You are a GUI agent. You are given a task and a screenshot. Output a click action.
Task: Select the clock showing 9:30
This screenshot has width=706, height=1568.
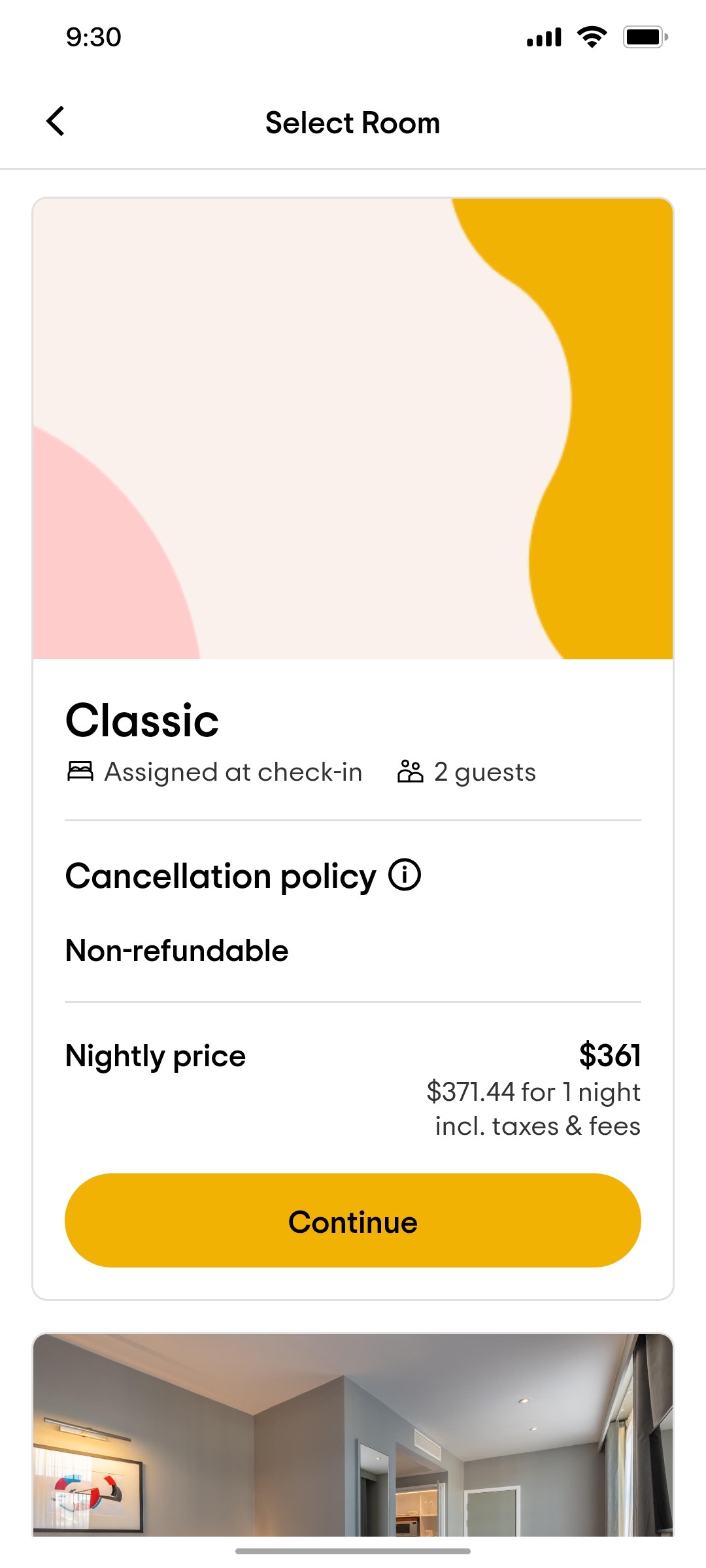[92, 37]
